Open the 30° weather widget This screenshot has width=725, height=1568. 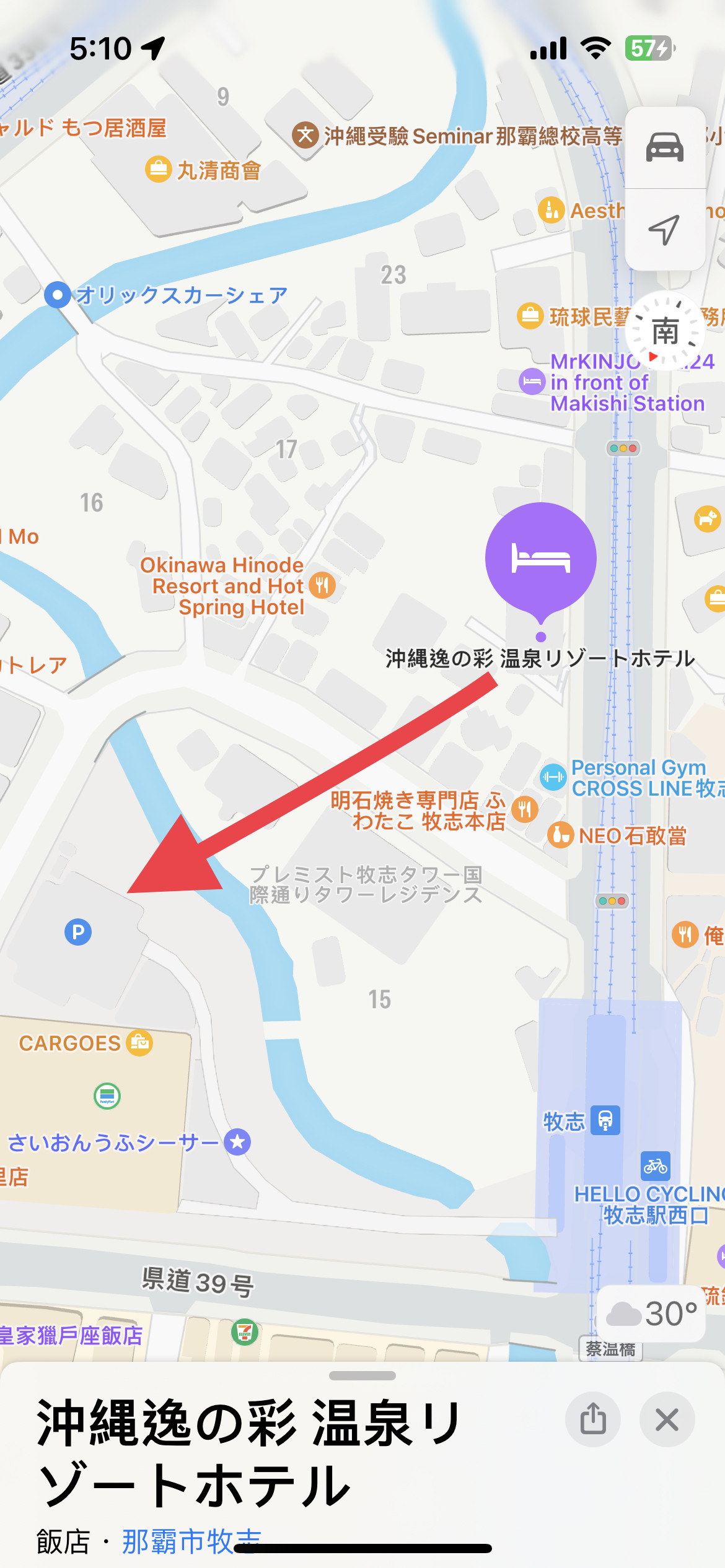point(651,1313)
